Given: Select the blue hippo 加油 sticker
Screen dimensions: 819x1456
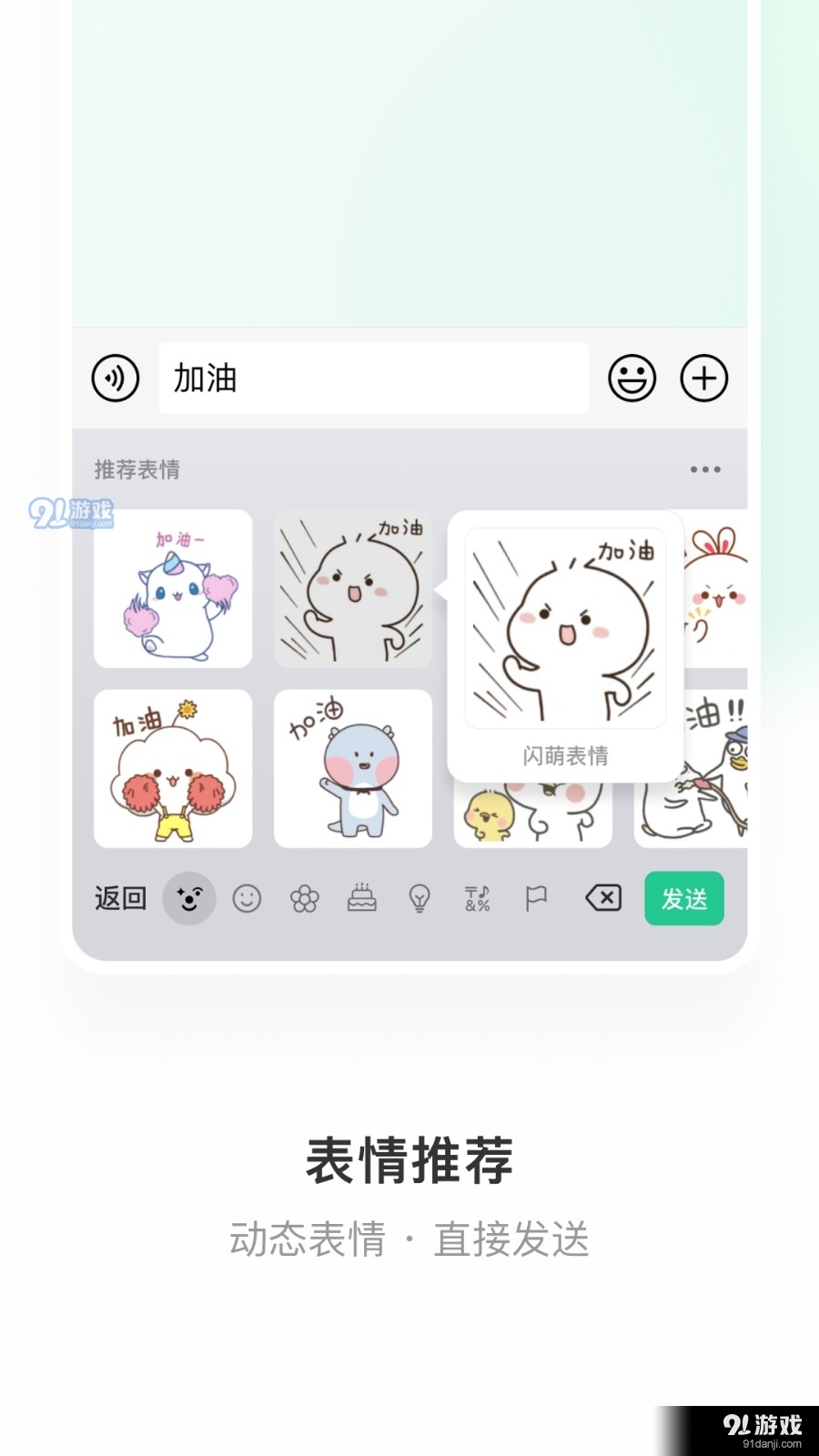Looking at the screenshot, I should coord(352,769).
